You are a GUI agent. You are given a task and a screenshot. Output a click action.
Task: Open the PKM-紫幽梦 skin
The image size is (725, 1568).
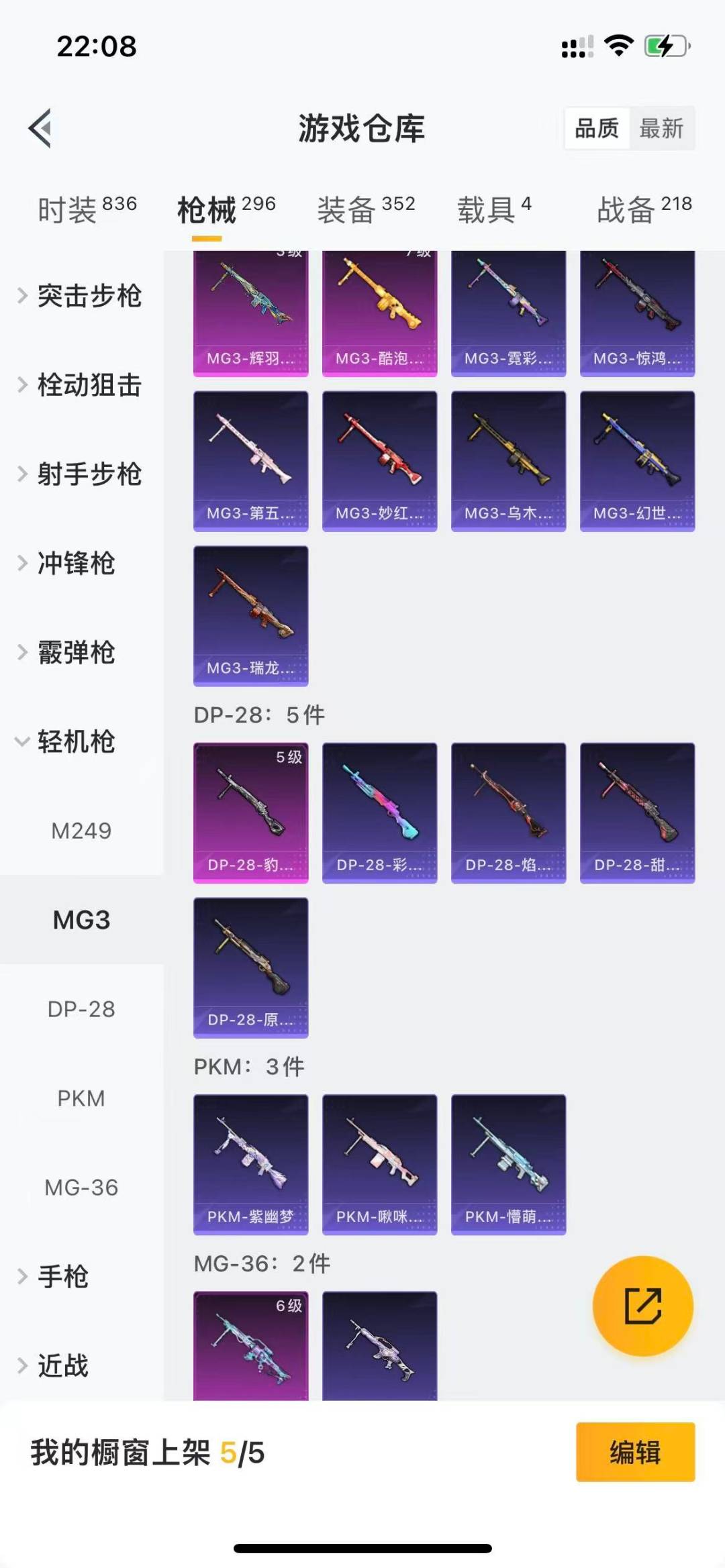click(x=251, y=1164)
